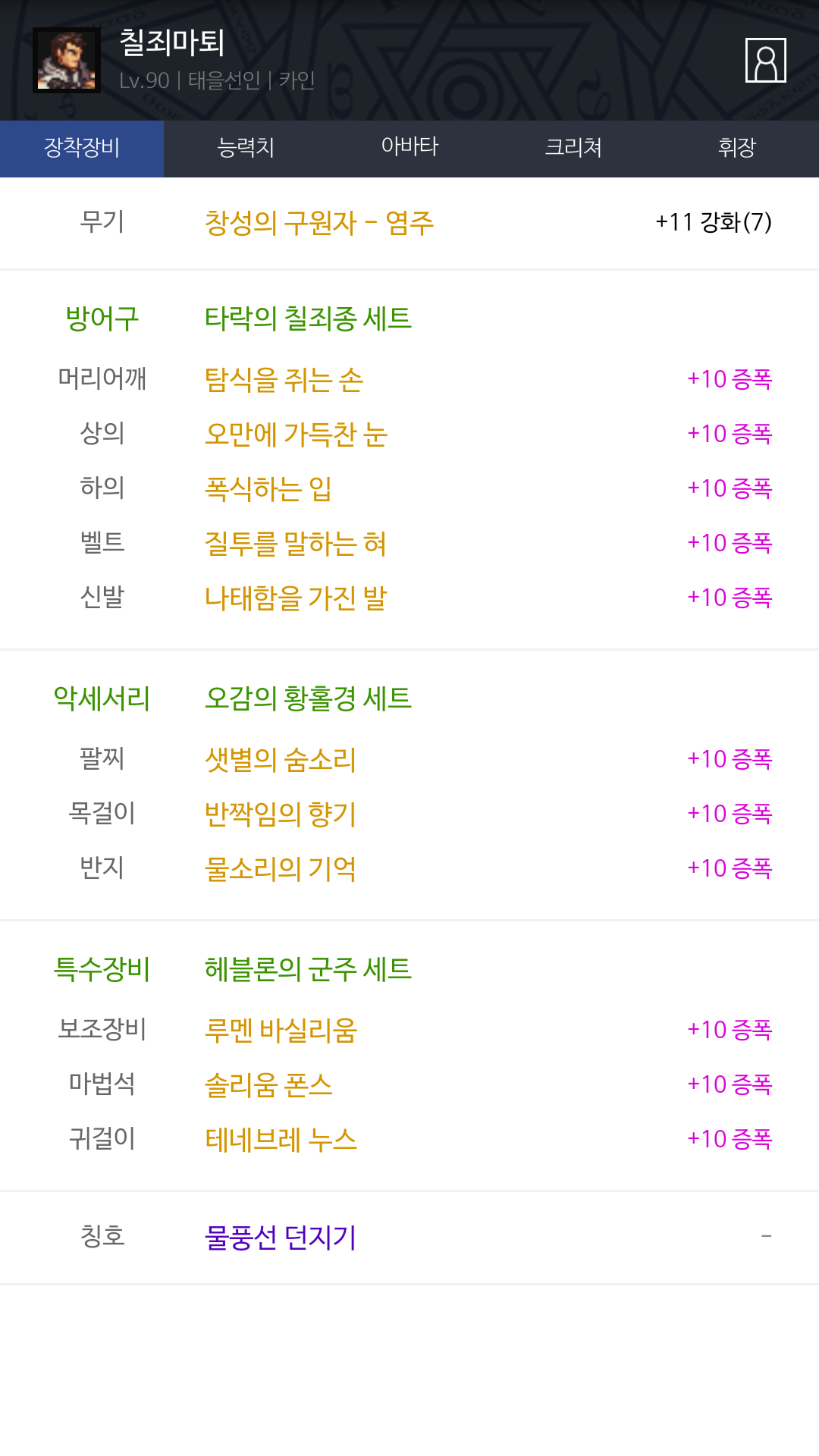View item 나태함을 가진 발
819x1456 pixels.
(296, 598)
